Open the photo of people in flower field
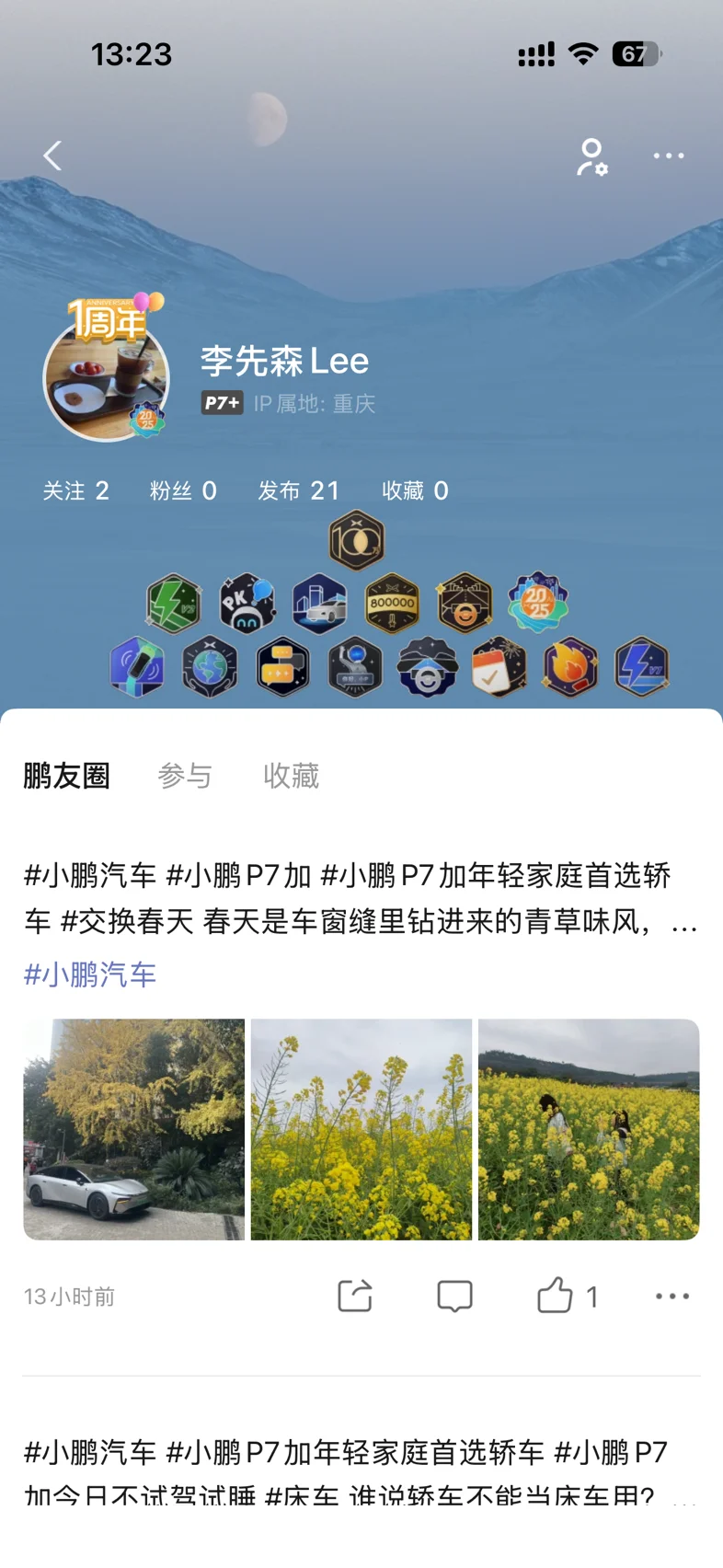The image size is (723, 1568). [589, 1129]
